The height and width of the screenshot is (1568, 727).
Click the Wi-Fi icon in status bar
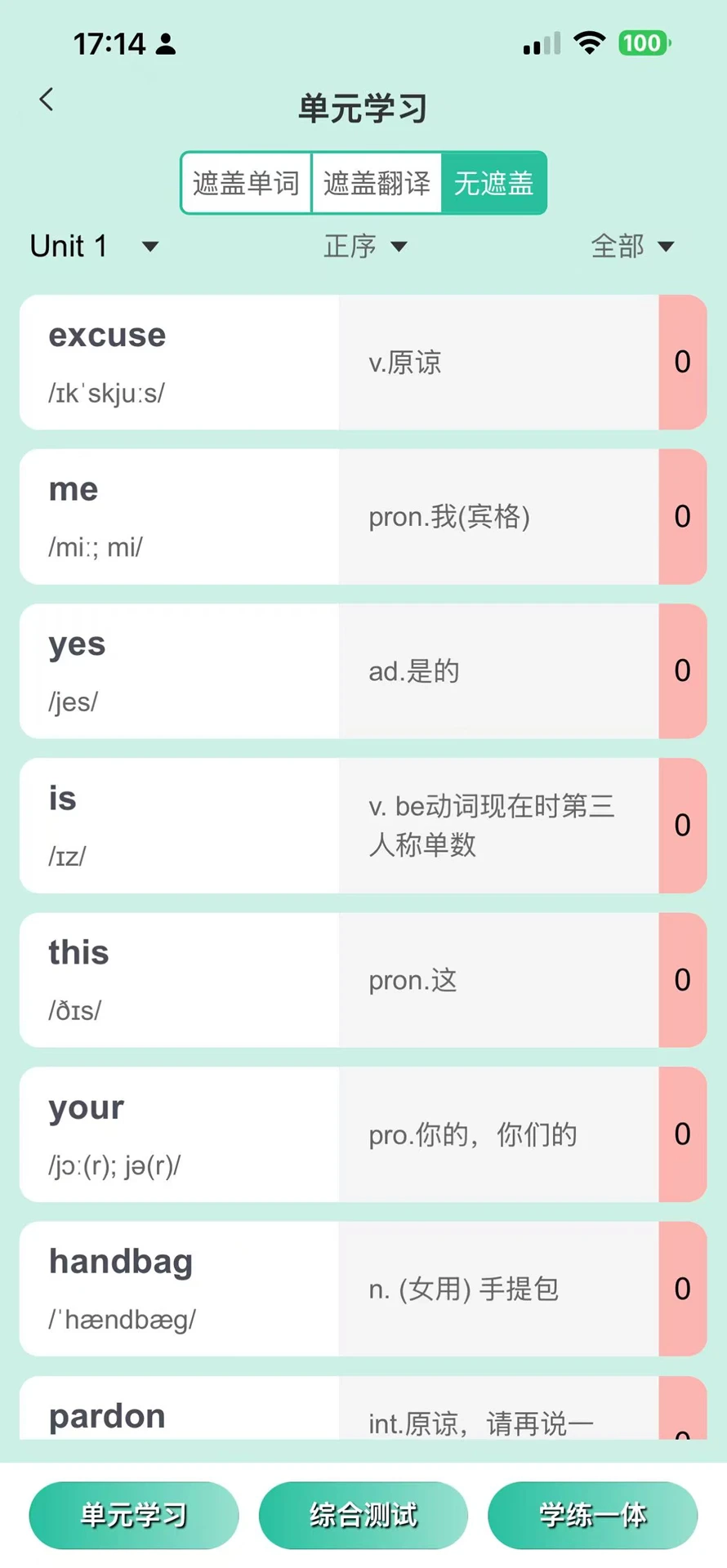point(590,42)
